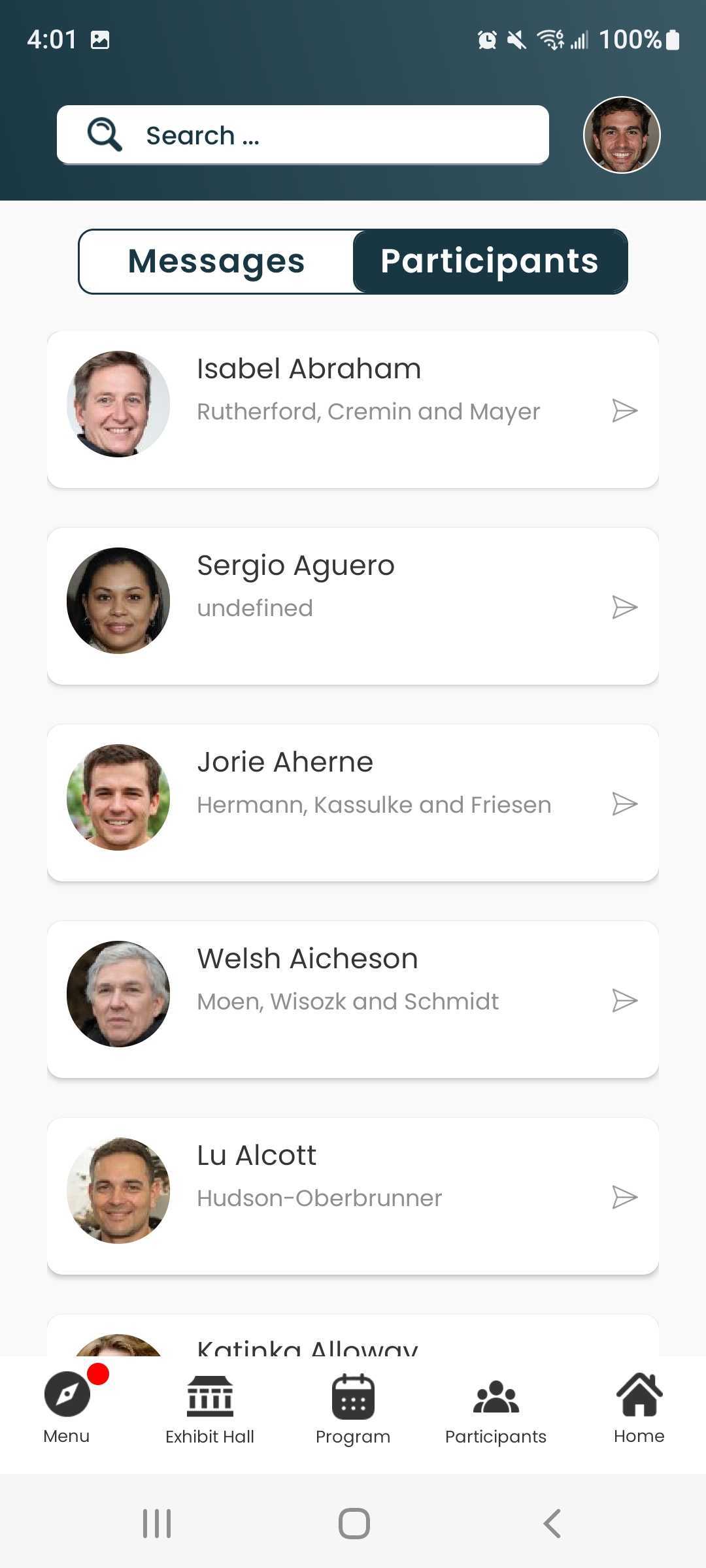
Task: Send a message to Lu Alcott
Action: coord(624,1197)
